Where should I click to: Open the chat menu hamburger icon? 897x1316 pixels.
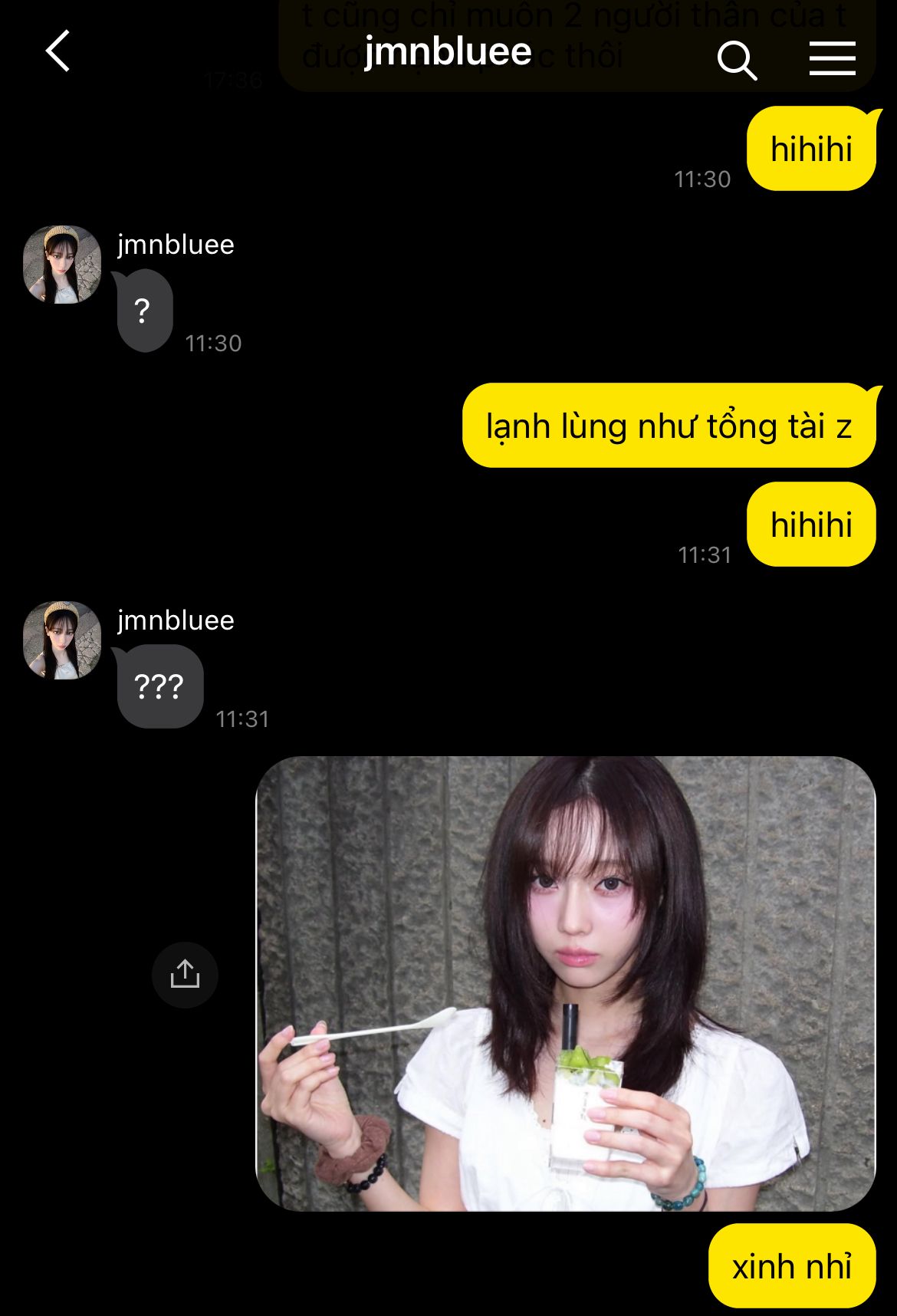point(832,58)
